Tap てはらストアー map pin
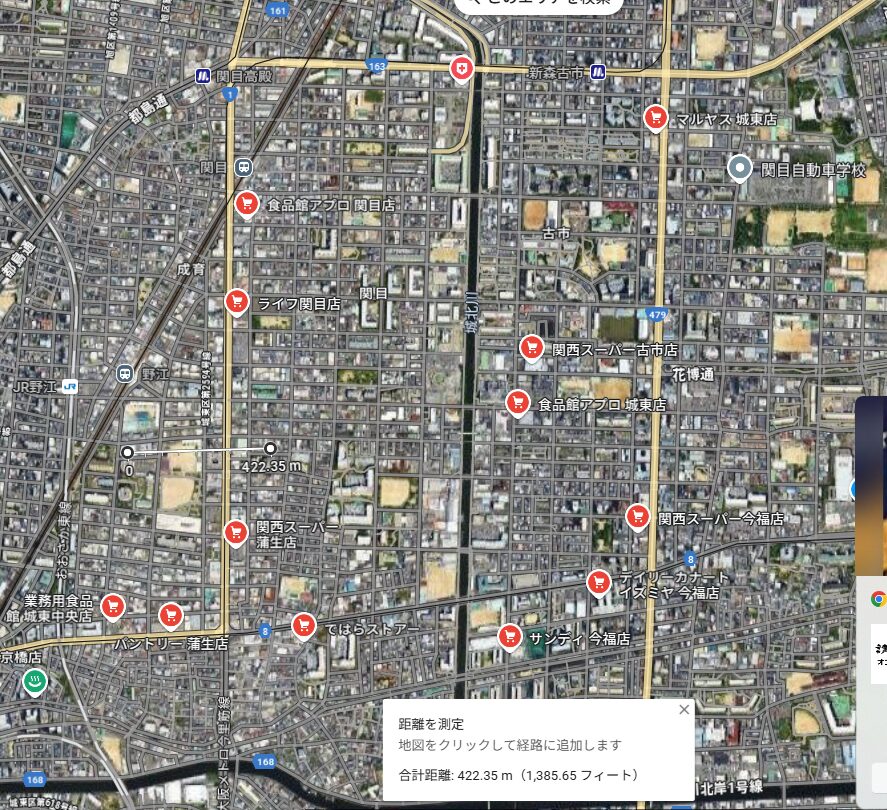Screen dimensions: 887x810 [304, 626]
